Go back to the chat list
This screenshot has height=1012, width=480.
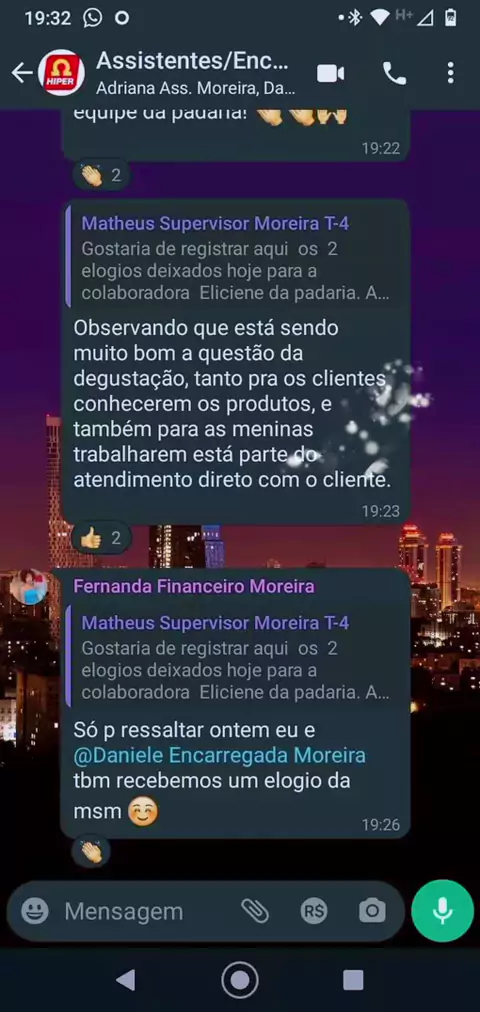tap(21, 73)
